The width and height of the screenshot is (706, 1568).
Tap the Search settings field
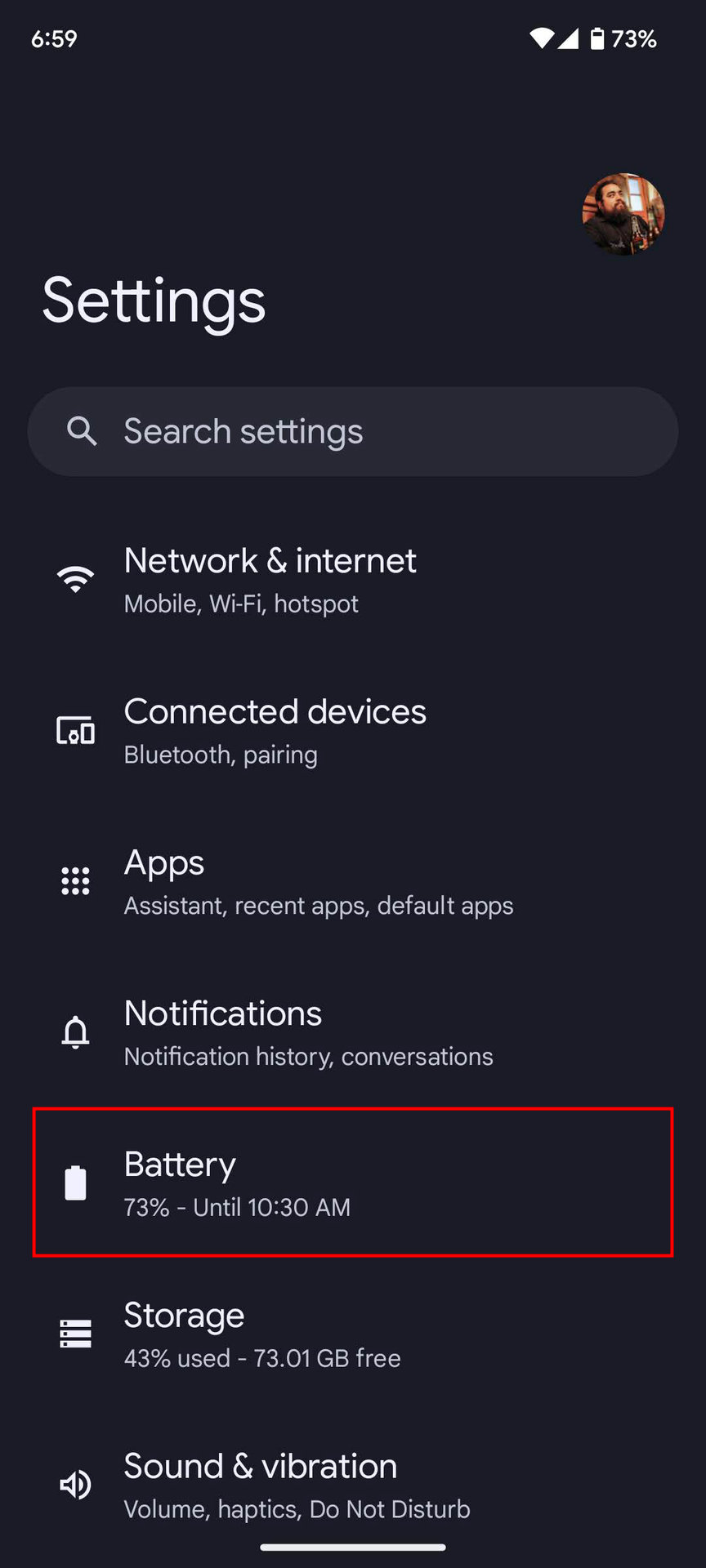[353, 431]
